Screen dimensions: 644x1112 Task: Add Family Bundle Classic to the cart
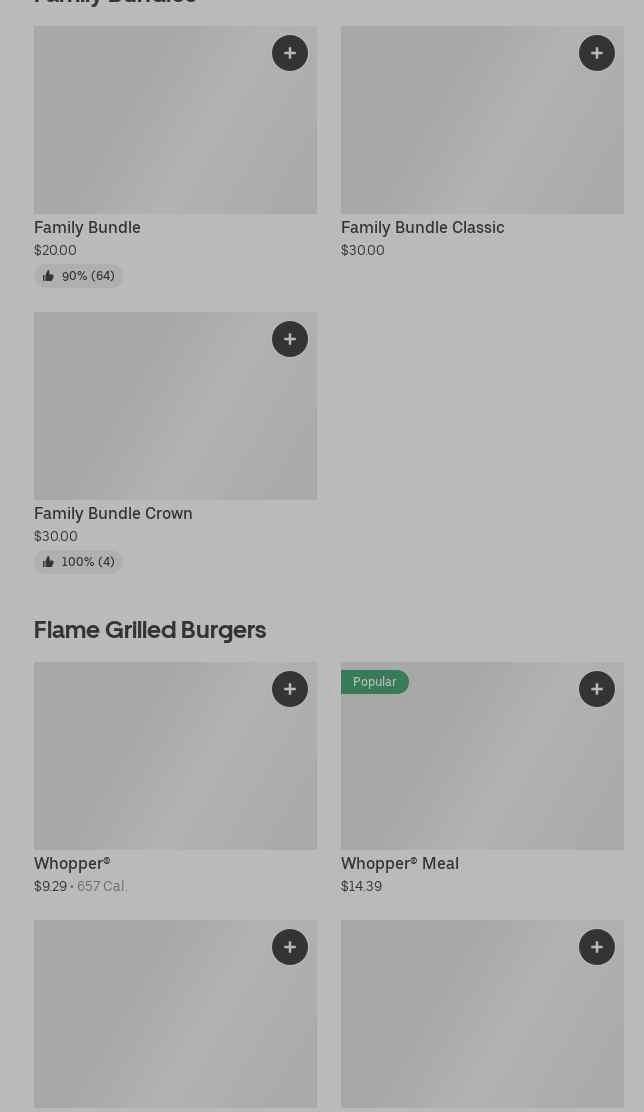tap(597, 53)
